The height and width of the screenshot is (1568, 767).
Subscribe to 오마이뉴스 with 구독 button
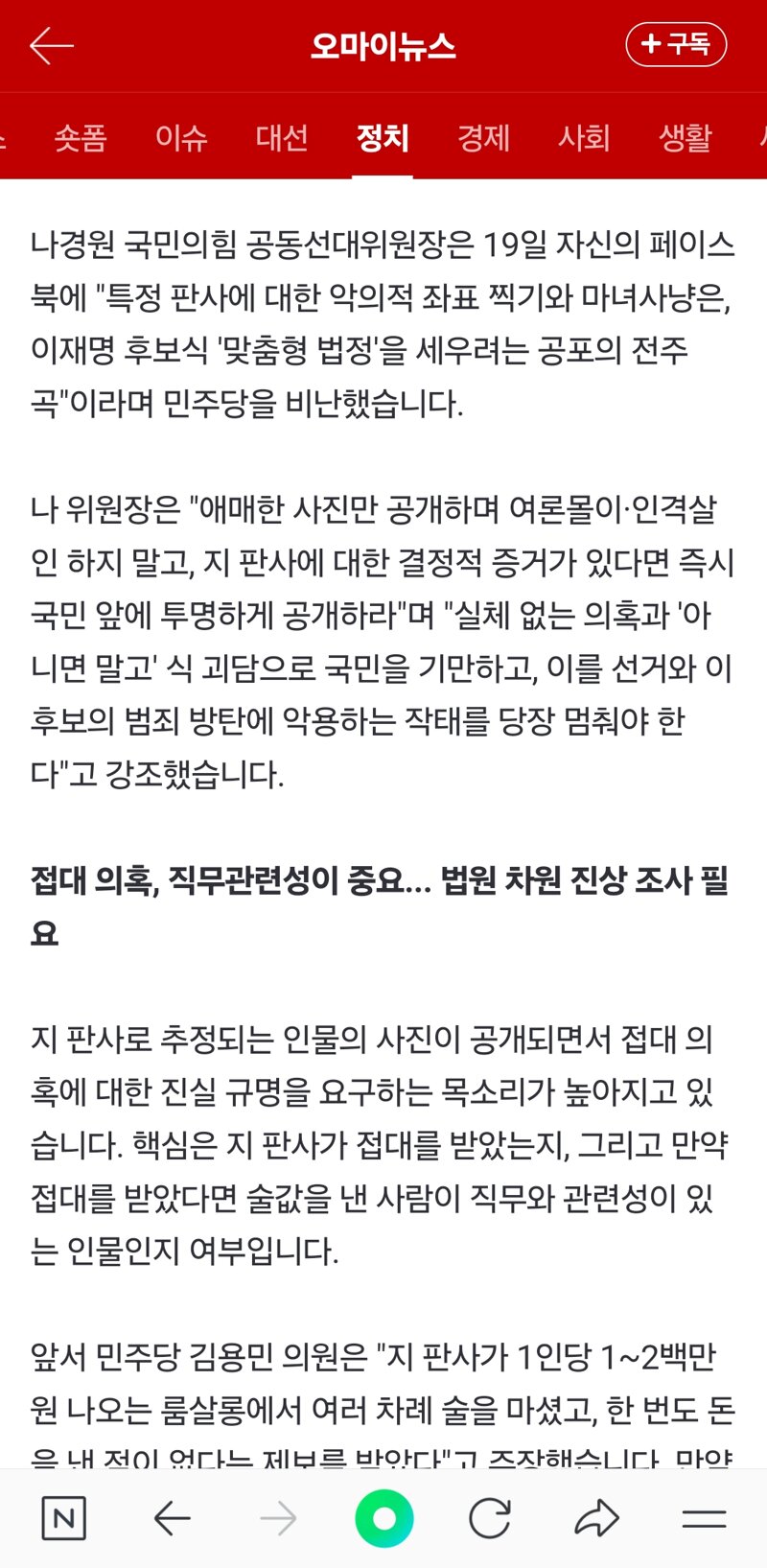pyautogui.click(x=676, y=44)
